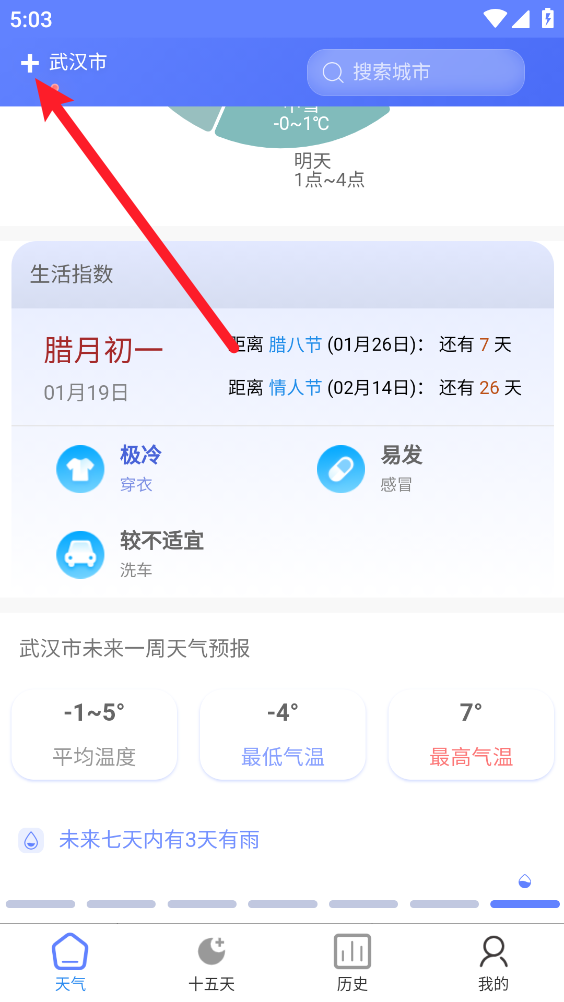The width and height of the screenshot is (564, 1002).
Task: Switch to the 历史 tab
Action: (353, 962)
